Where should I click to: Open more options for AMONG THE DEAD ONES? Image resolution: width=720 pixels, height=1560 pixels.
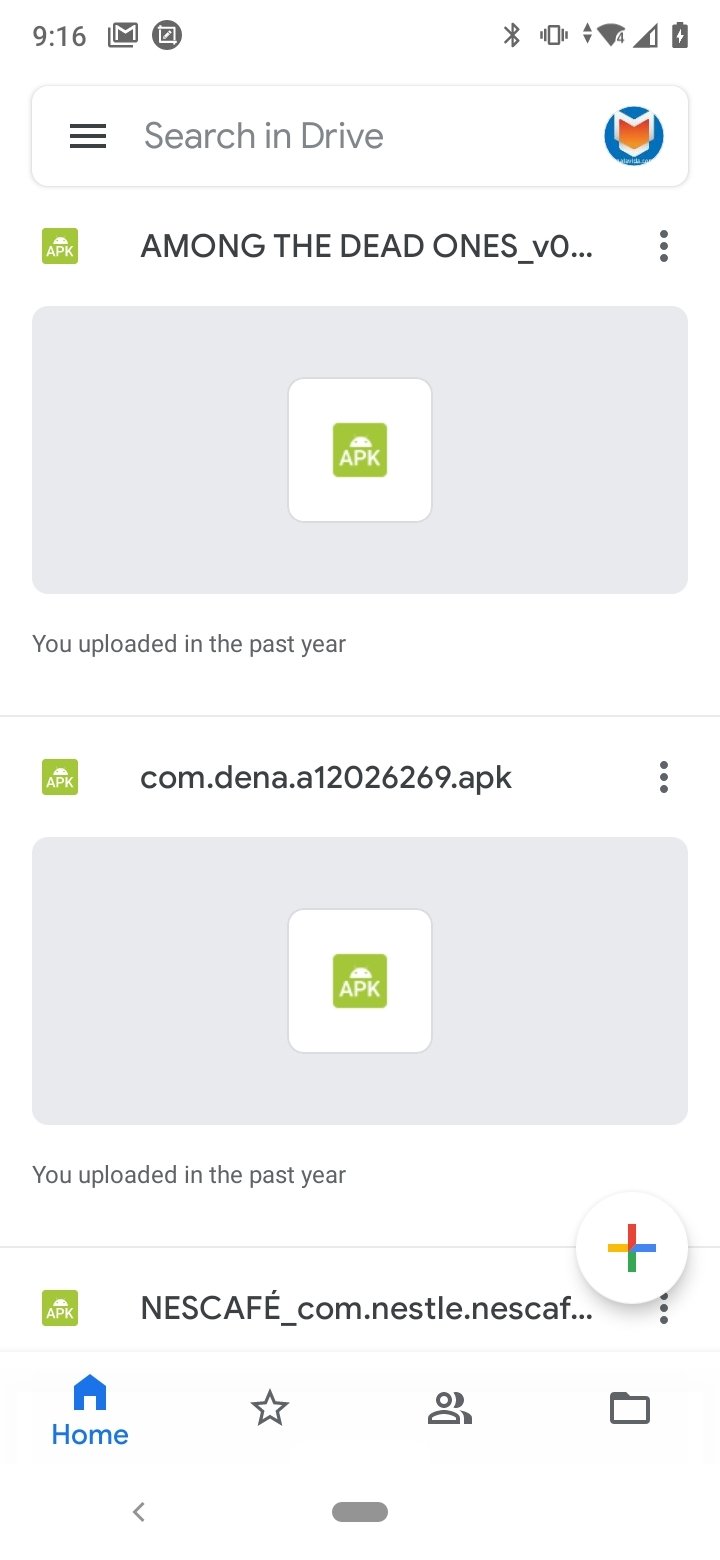tap(663, 246)
